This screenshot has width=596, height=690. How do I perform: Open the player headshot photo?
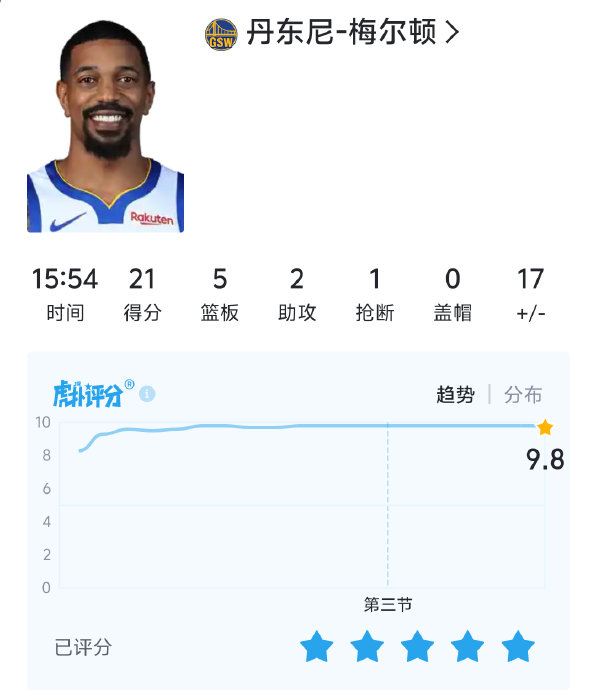(x=106, y=126)
